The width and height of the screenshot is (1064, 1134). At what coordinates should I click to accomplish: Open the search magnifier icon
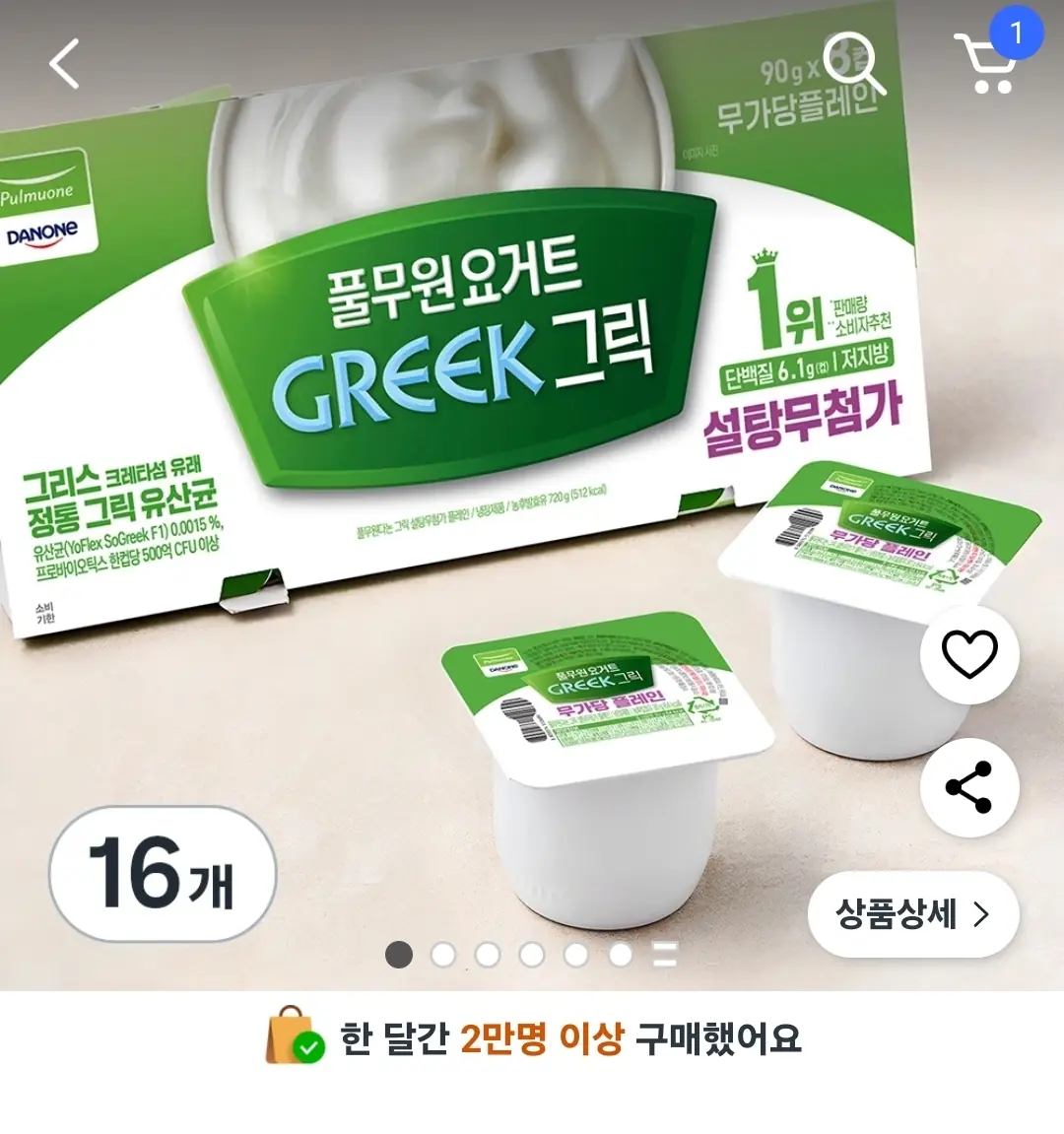(x=853, y=63)
